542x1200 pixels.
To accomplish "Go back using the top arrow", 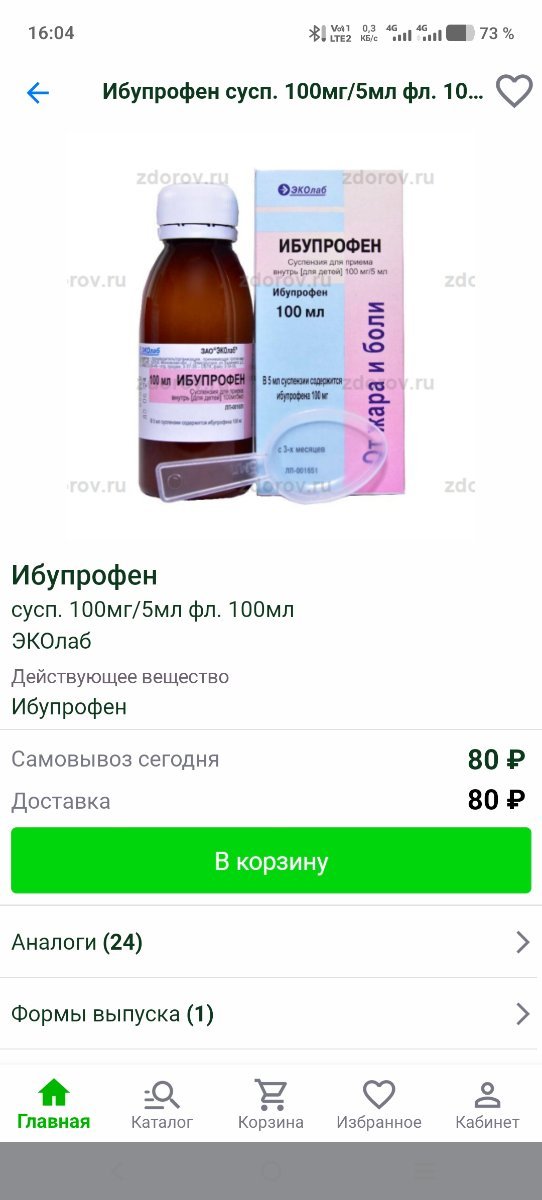I will point(37,93).
